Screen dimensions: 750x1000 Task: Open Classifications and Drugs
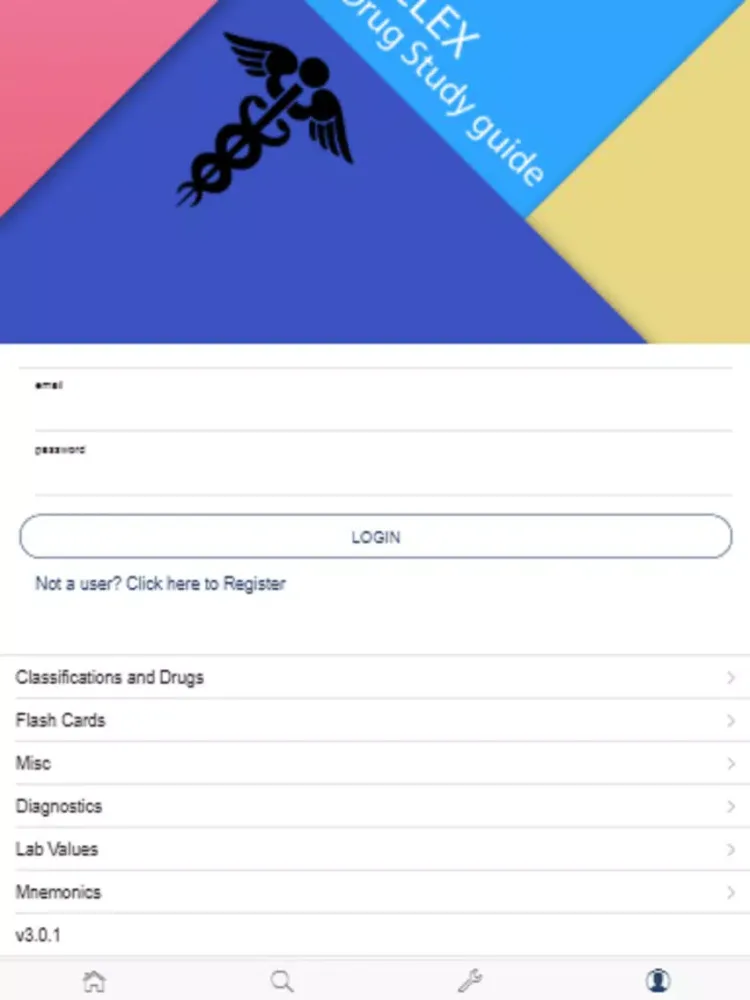375,678
